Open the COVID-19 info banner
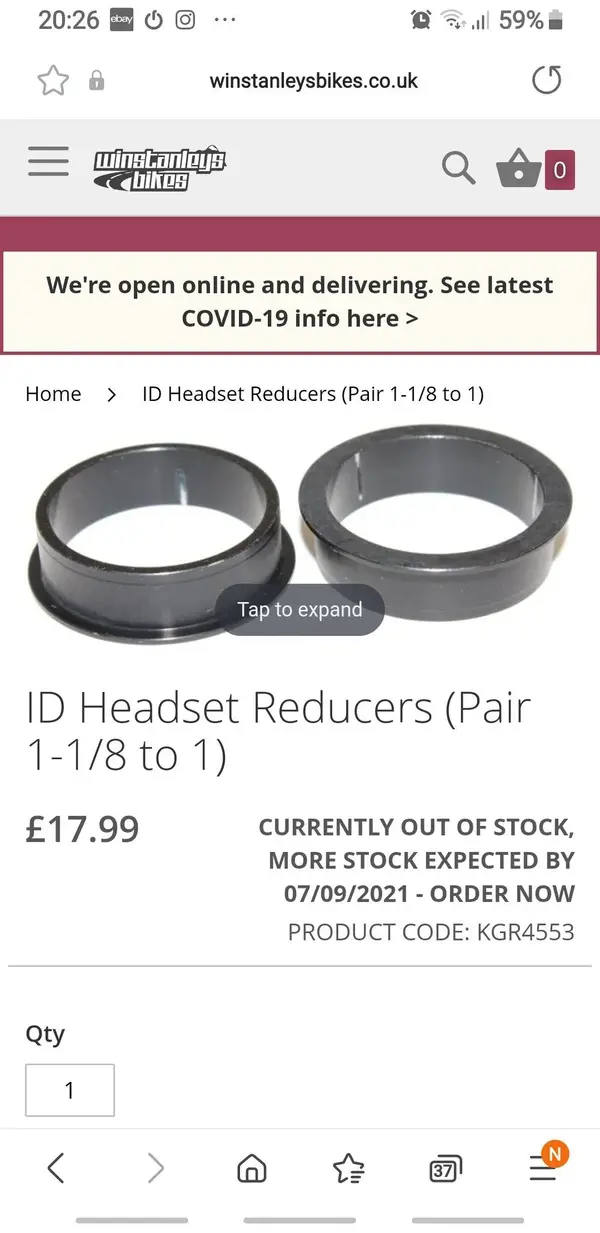Screen dimensions: 600x1233 tap(300, 302)
